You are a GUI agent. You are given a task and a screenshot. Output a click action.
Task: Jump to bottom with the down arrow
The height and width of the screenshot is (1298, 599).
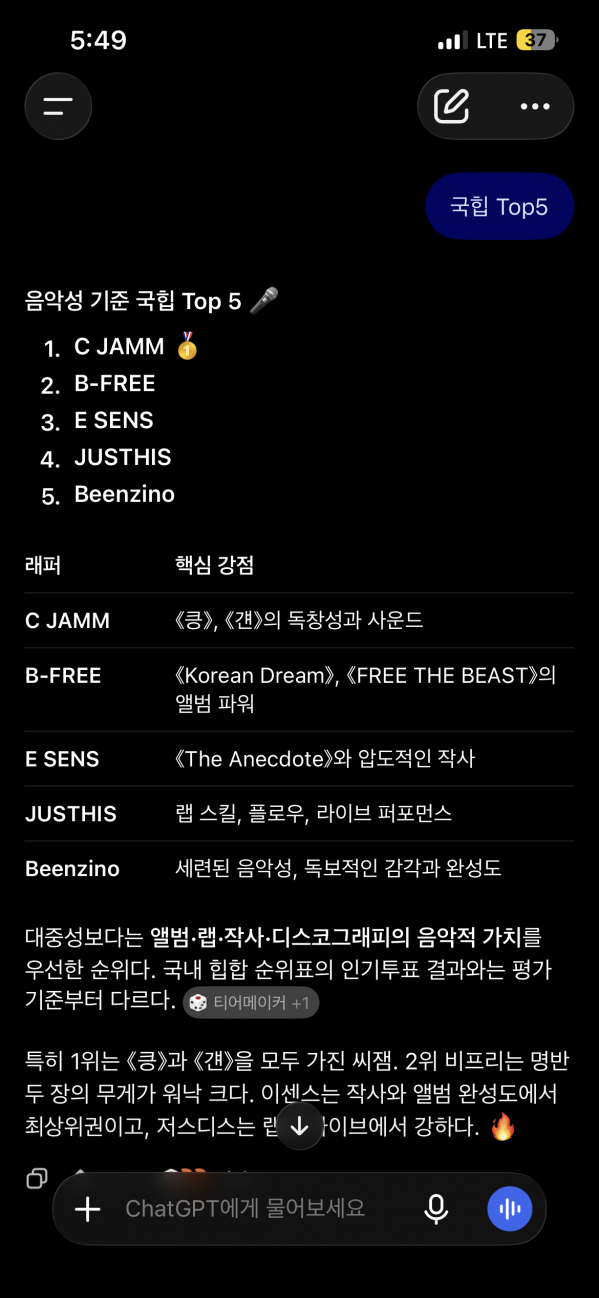click(x=299, y=1127)
